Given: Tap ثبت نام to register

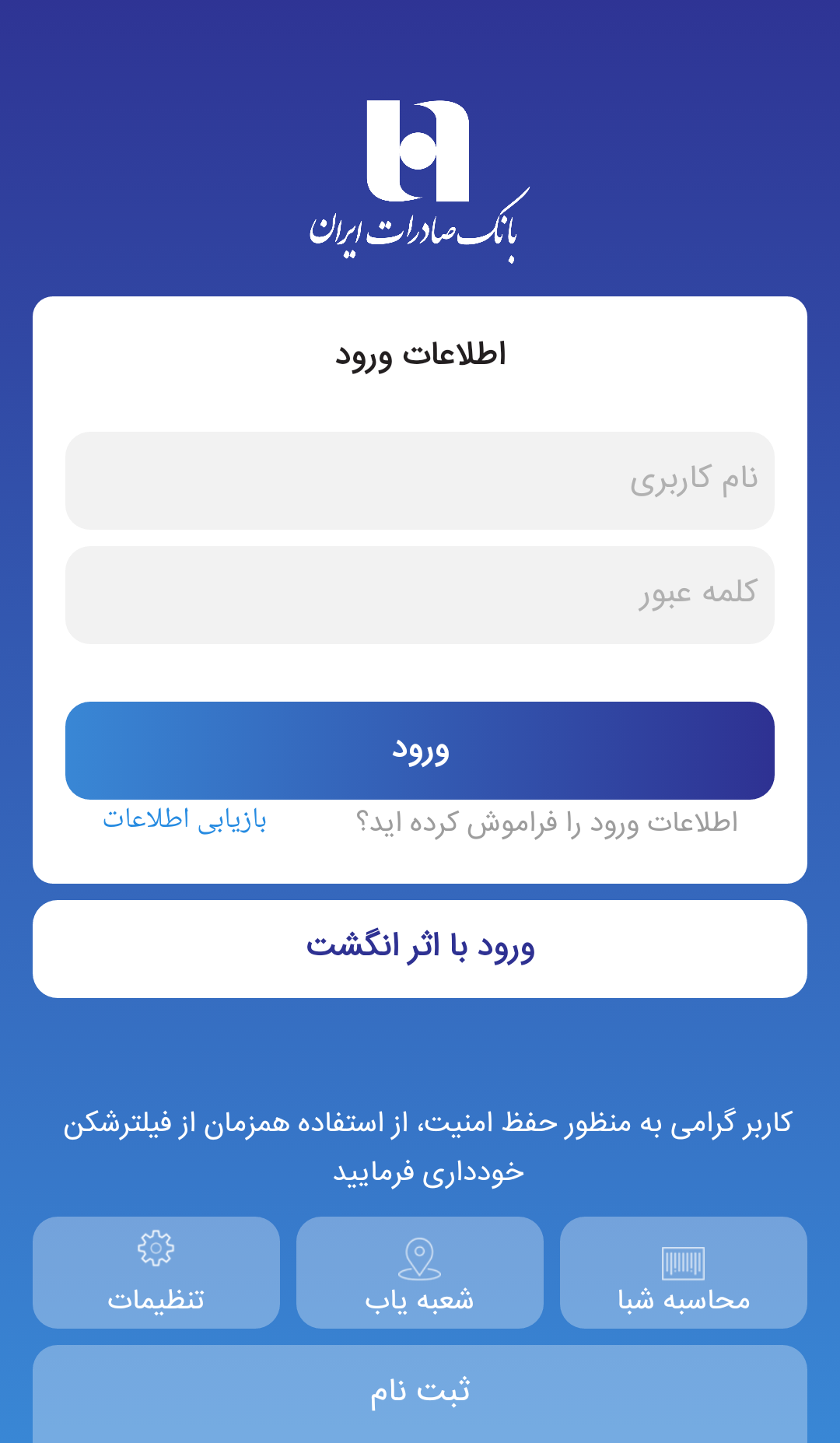Looking at the screenshot, I should pyautogui.click(x=420, y=1392).
